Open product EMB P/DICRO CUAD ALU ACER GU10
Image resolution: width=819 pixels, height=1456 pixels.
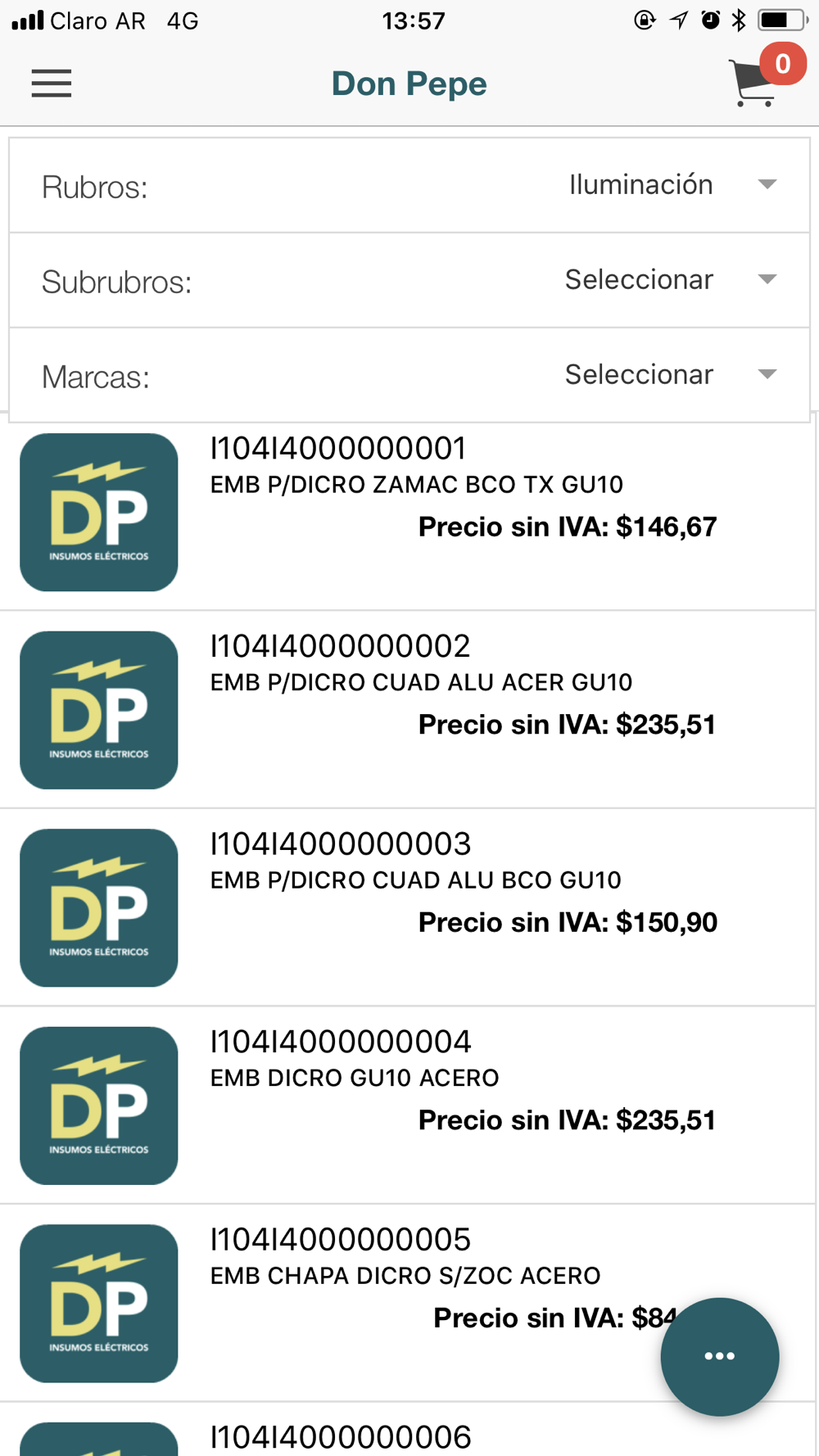[x=408, y=710]
